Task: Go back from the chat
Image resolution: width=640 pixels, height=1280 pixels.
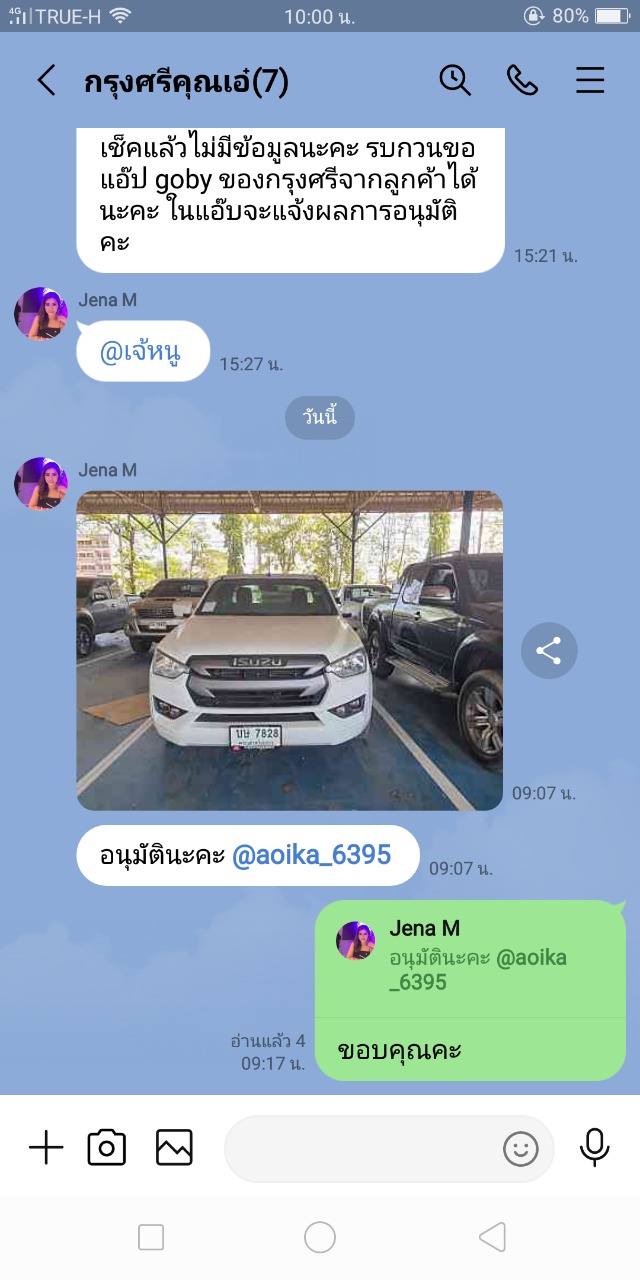Action: (x=46, y=81)
